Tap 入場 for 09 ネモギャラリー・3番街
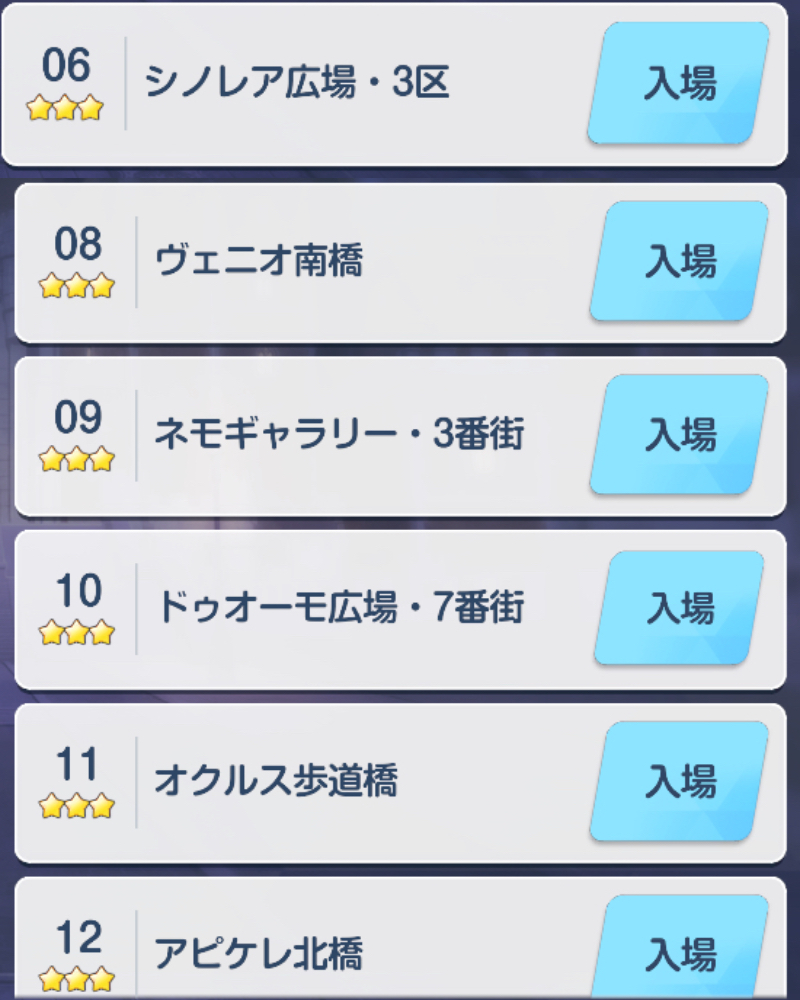Viewport: 800px width, 1000px height. pyautogui.click(x=679, y=434)
